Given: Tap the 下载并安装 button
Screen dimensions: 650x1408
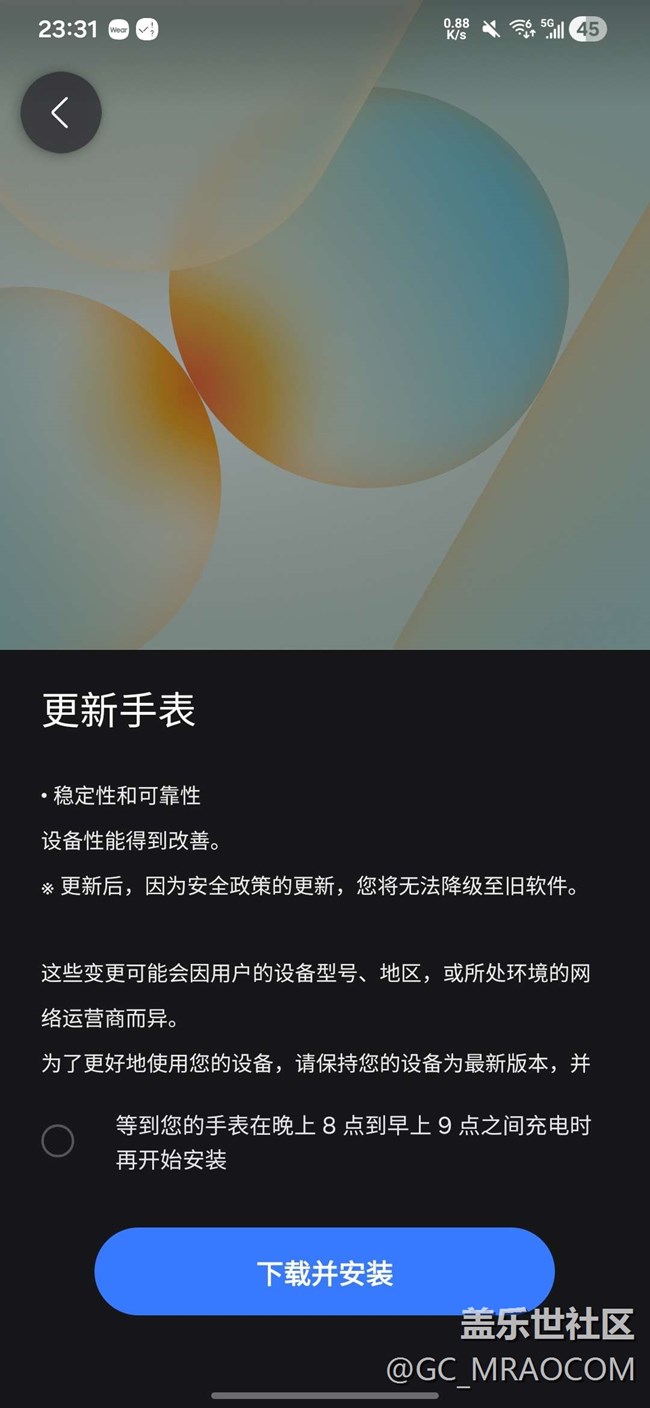Looking at the screenshot, I should tap(325, 1272).
